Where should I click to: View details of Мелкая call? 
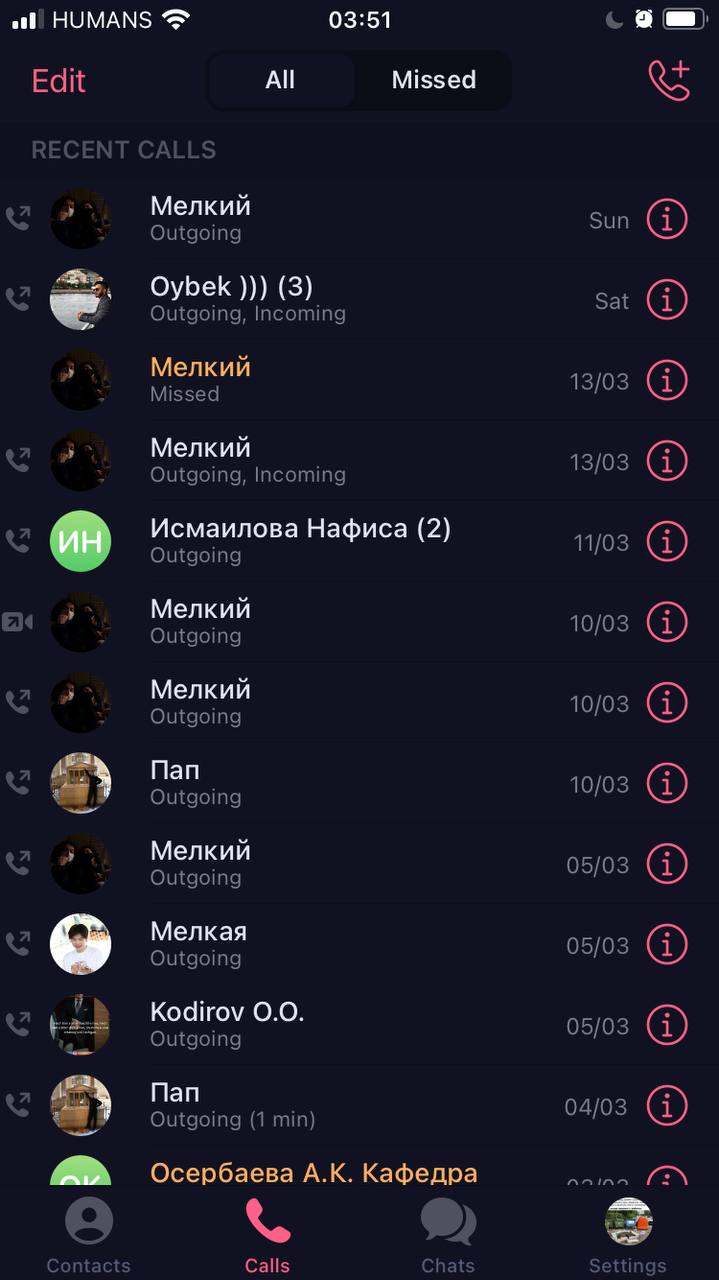point(667,944)
